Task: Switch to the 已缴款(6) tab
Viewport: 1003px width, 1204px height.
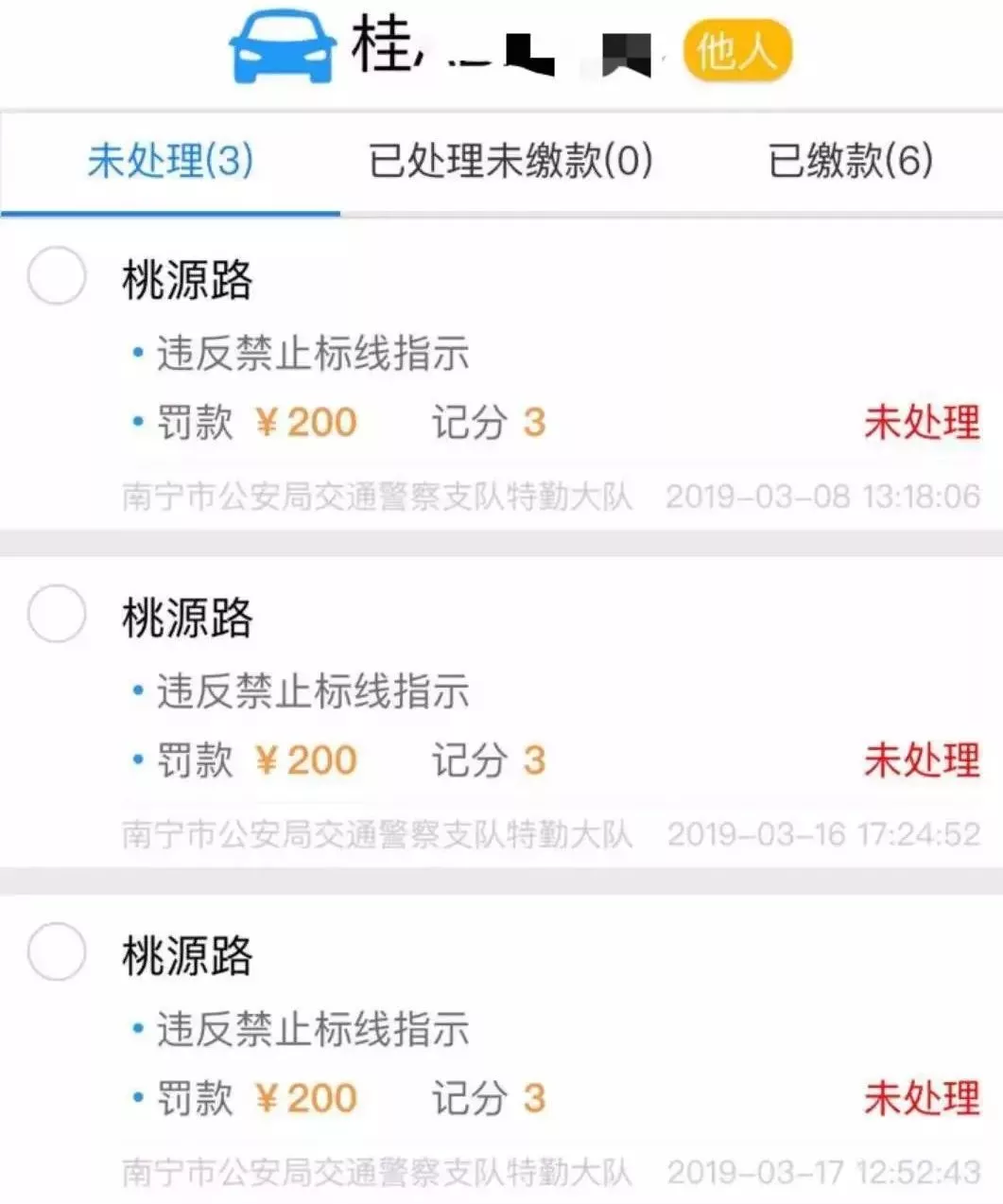Action: tap(850, 161)
